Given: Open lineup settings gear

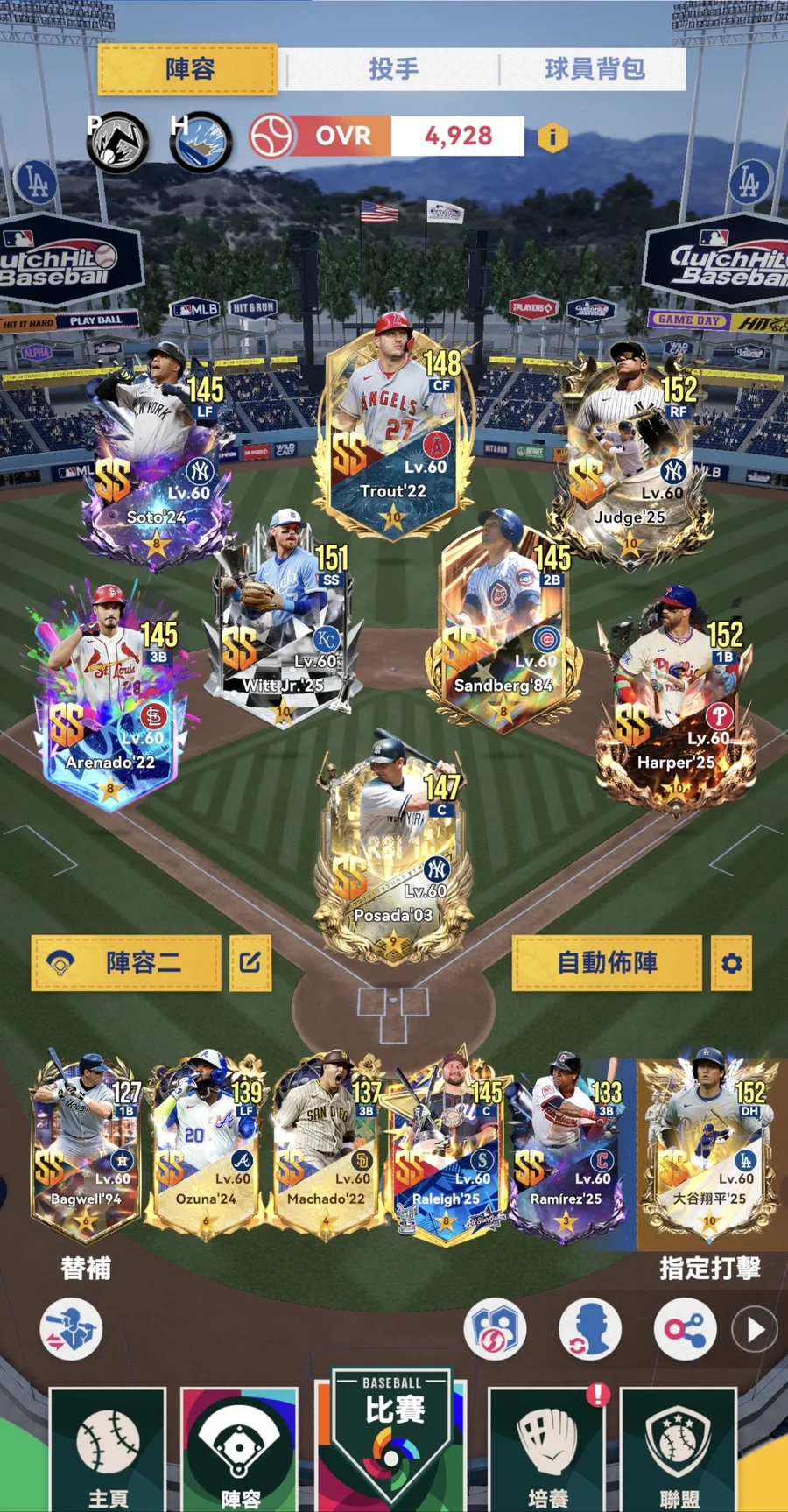Looking at the screenshot, I should tap(732, 963).
